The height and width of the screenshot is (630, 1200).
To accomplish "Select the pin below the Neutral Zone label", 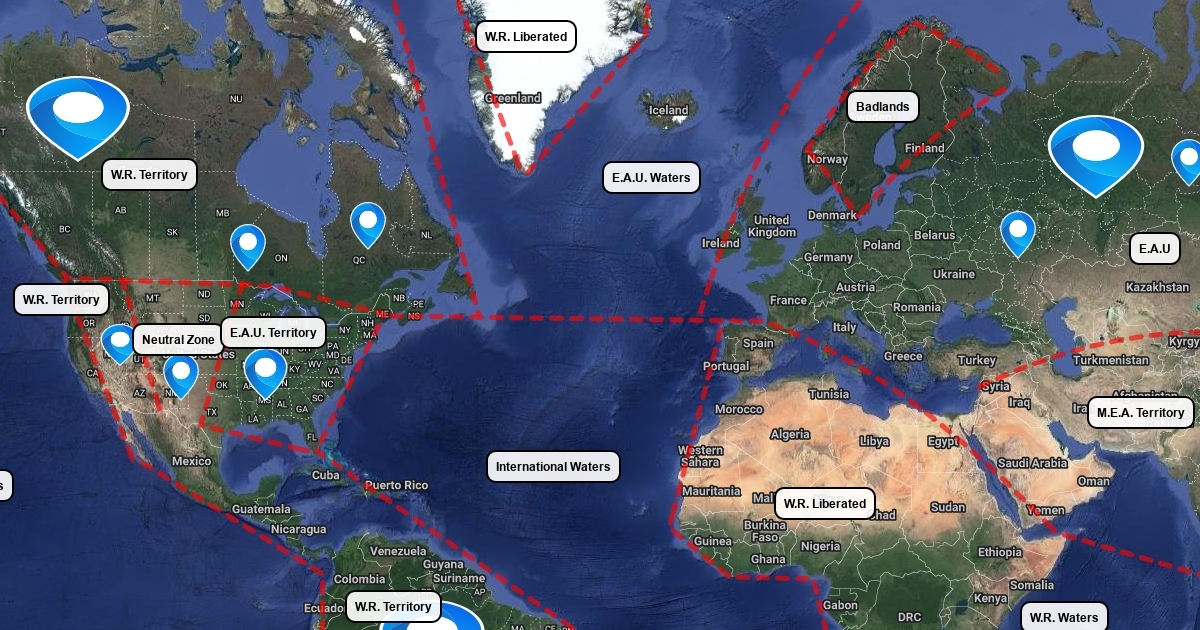I will click(x=181, y=378).
